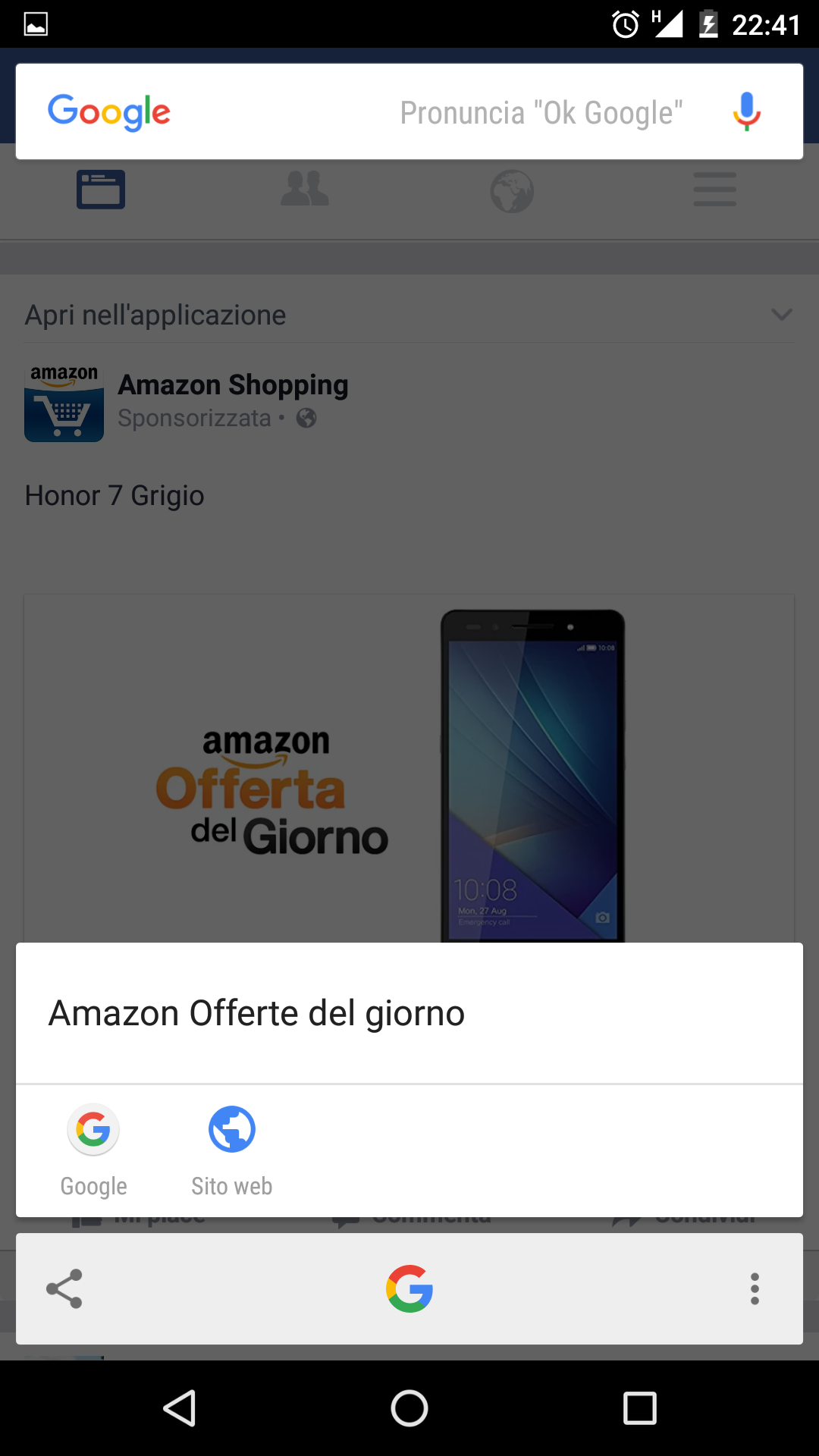Open the Amazon Offerte del giorno card

409,1013
